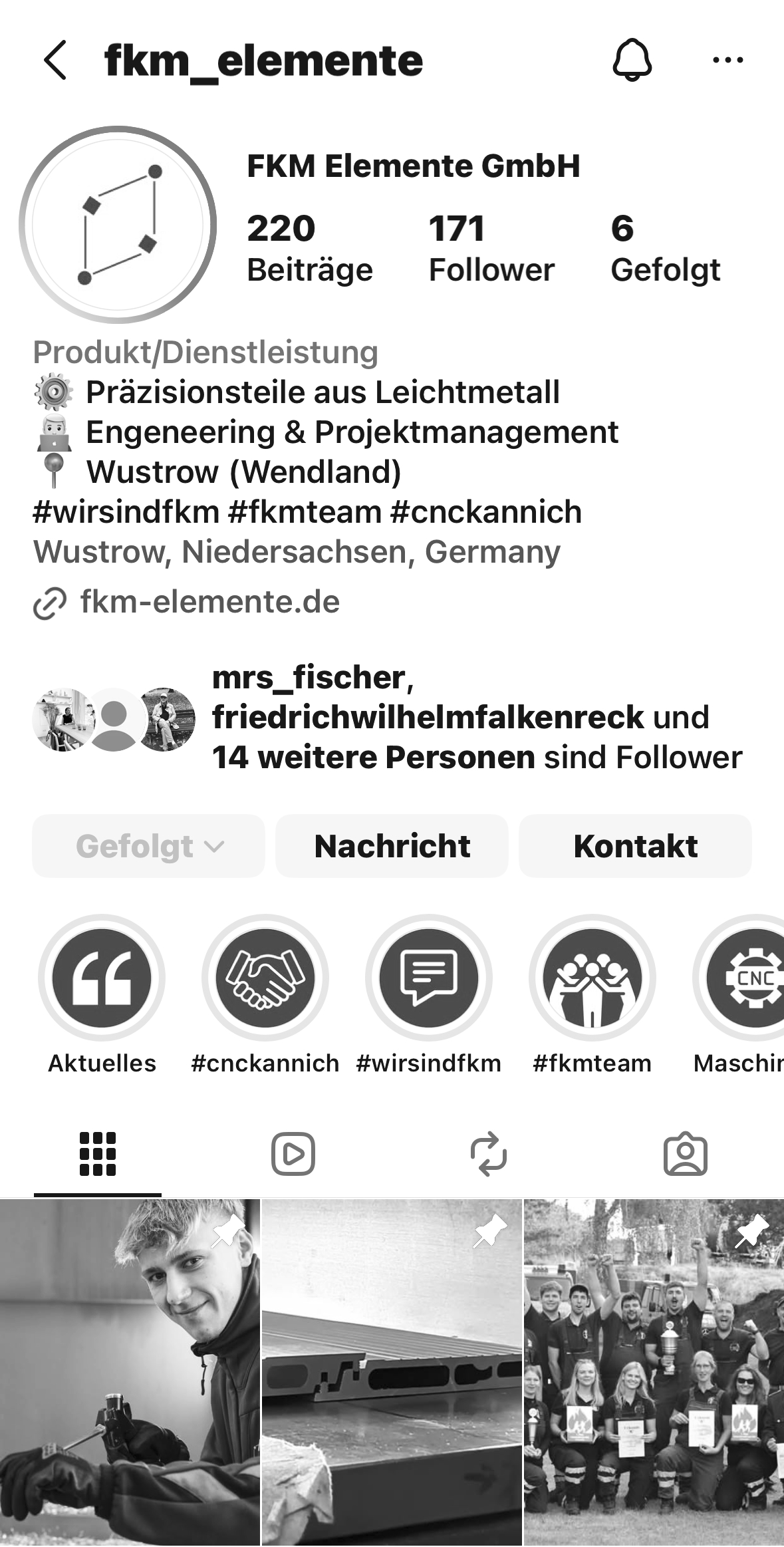
Task: Tap the Kontakt button
Action: click(x=635, y=846)
